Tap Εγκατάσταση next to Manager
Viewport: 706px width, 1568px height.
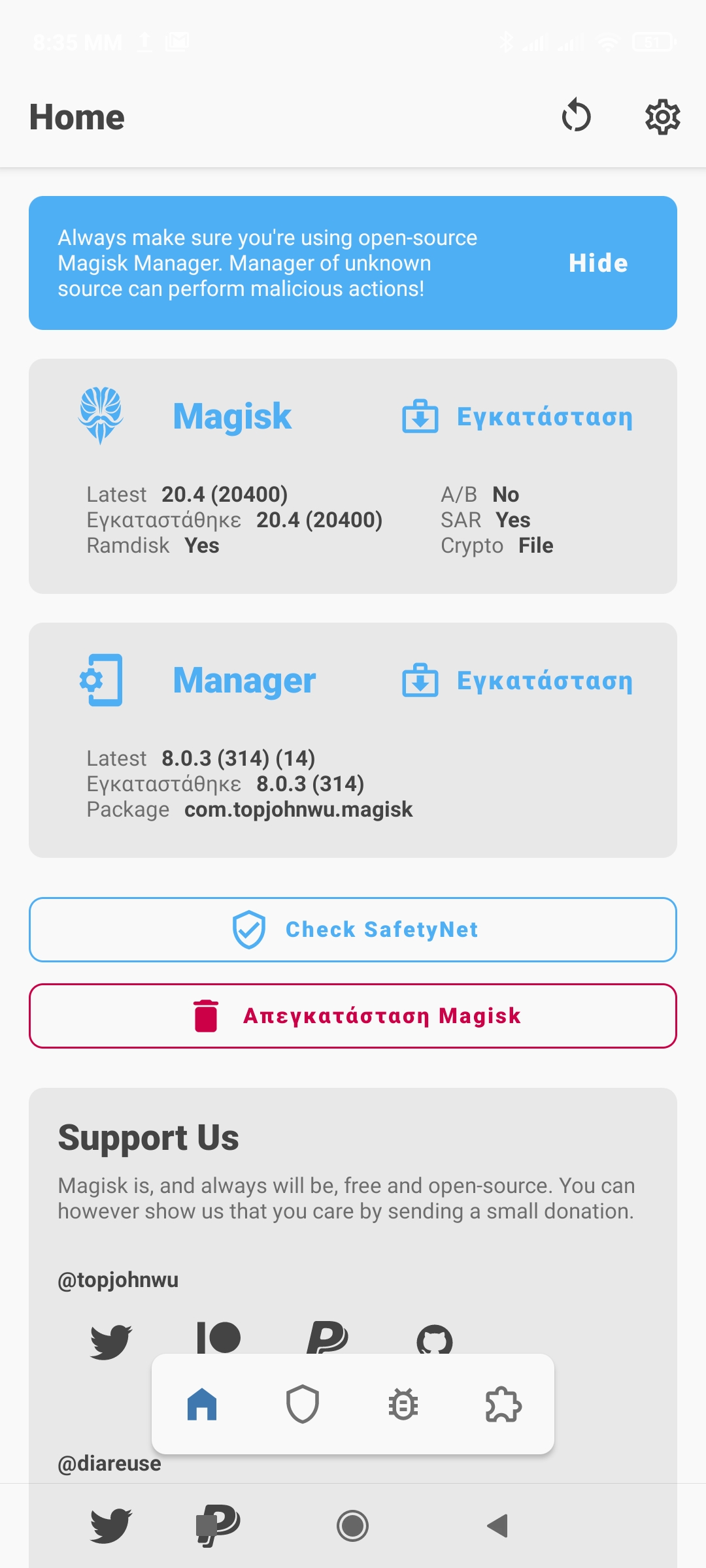click(518, 681)
